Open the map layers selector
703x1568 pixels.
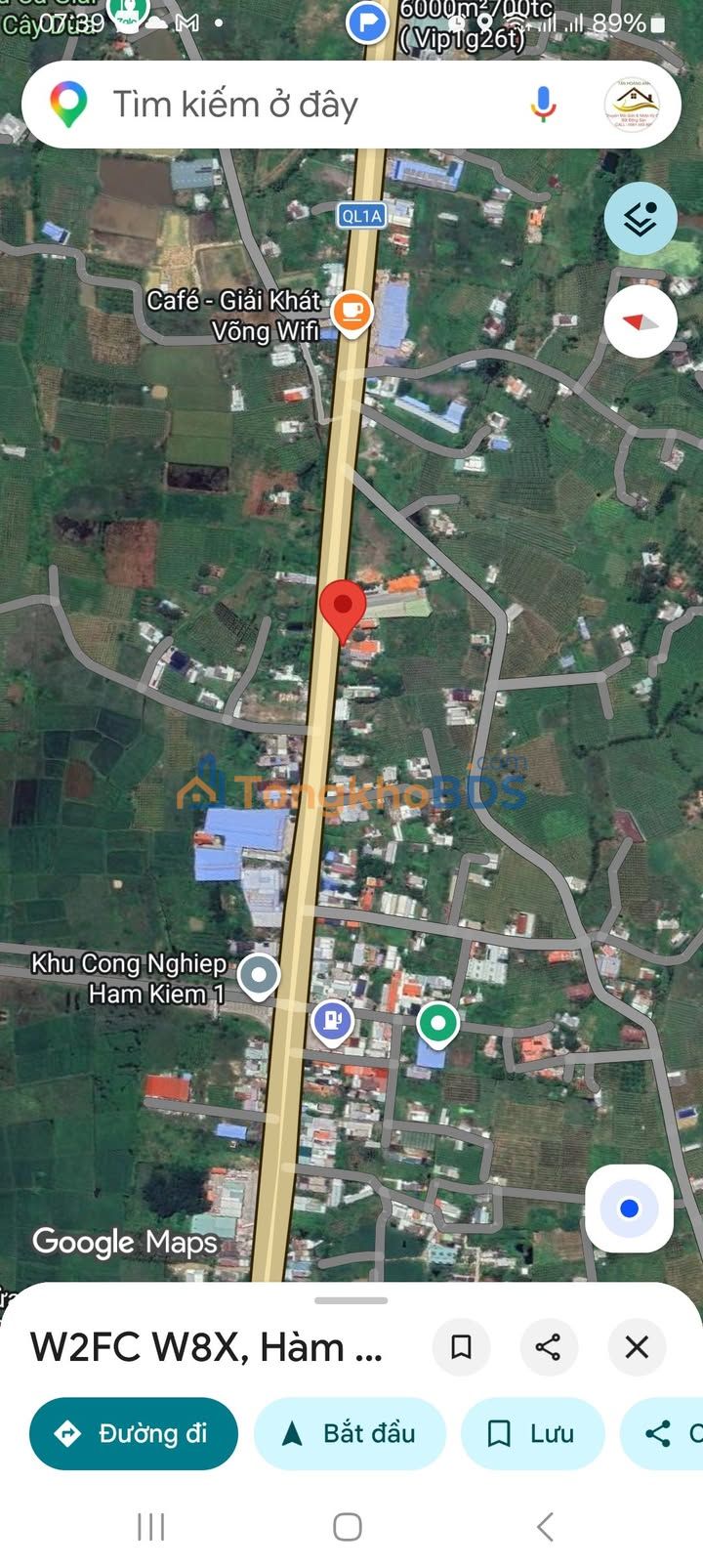[640, 219]
